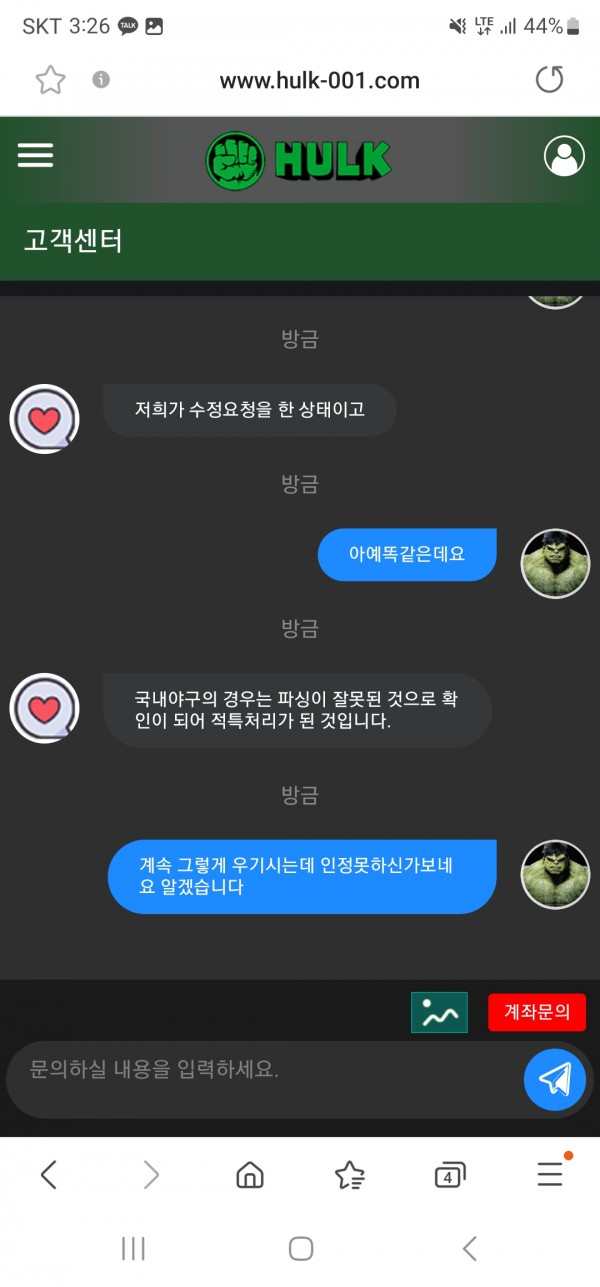
Task: Open the user profile icon
Action: coord(564,156)
